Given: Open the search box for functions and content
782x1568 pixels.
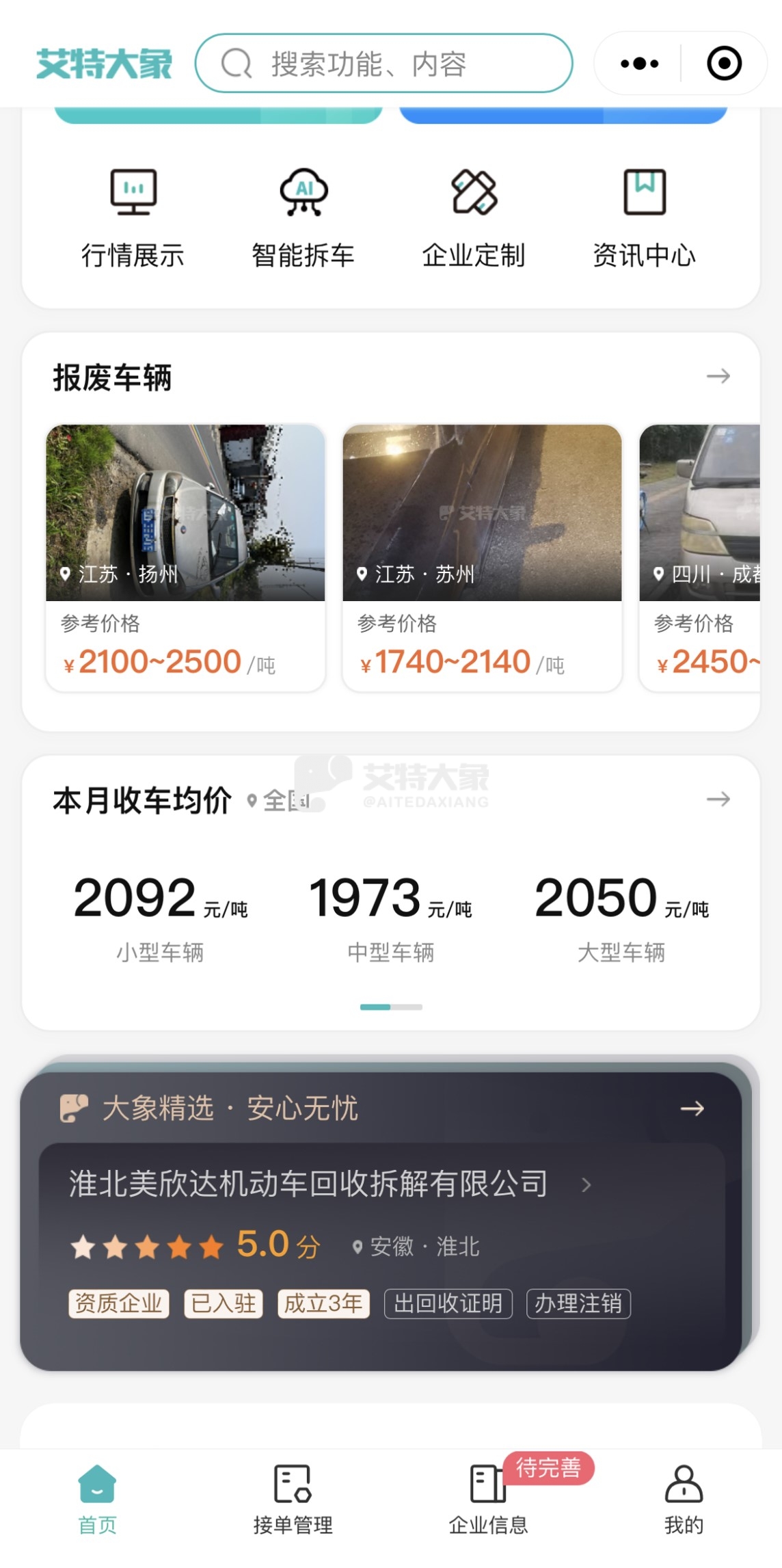Looking at the screenshot, I should tap(383, 64).
